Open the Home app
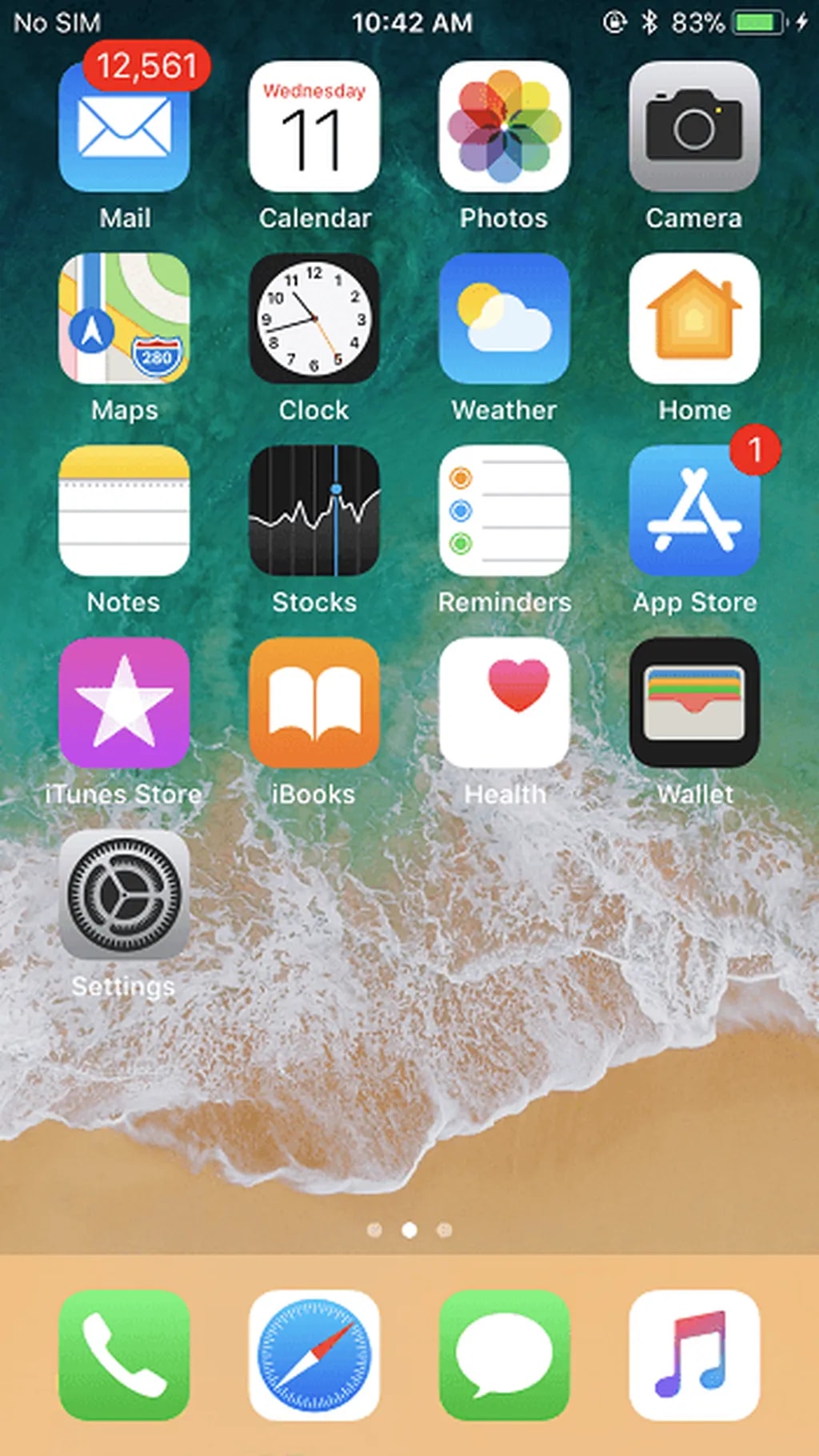Viewport: 819px width, 1456px height. click(694, 318)
